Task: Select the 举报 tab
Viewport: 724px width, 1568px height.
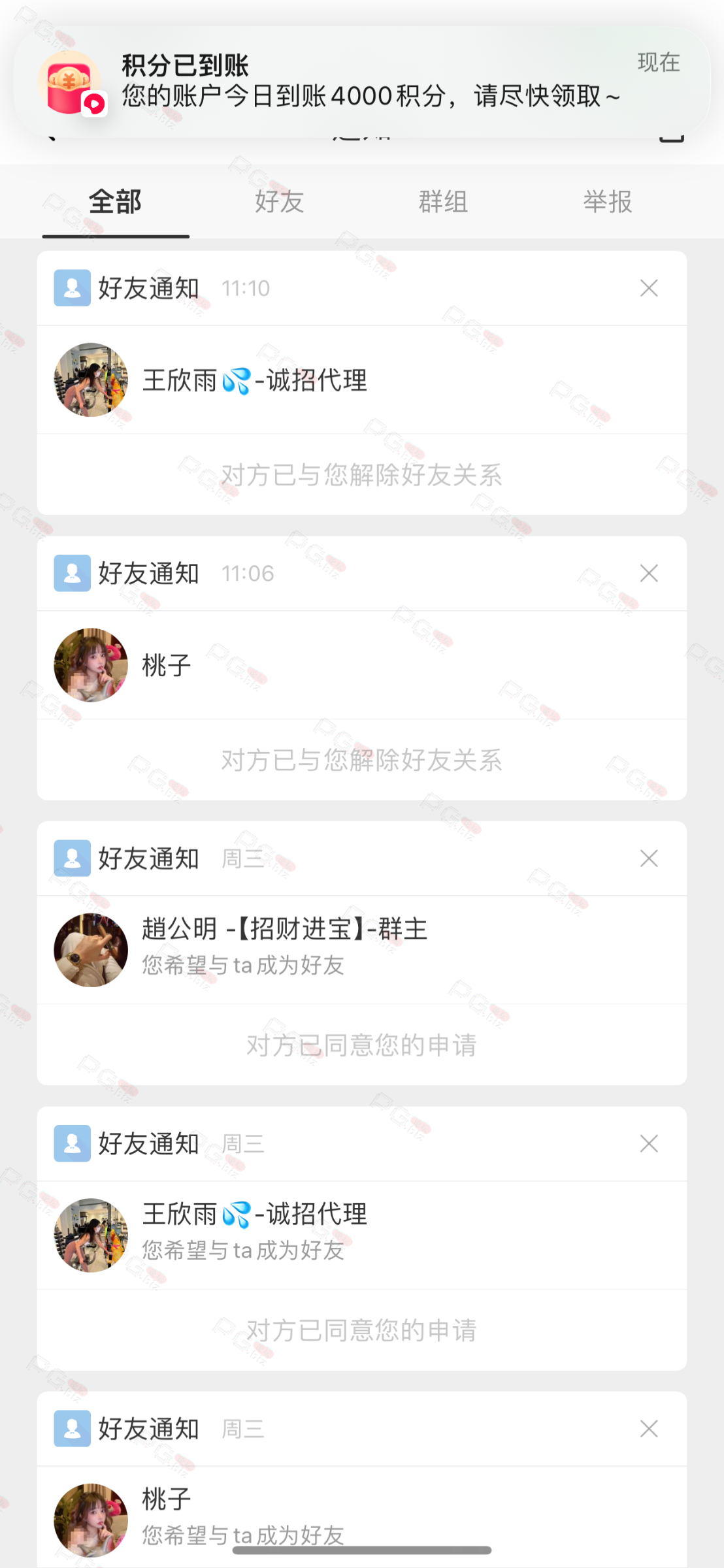Action: pos(607,202)
